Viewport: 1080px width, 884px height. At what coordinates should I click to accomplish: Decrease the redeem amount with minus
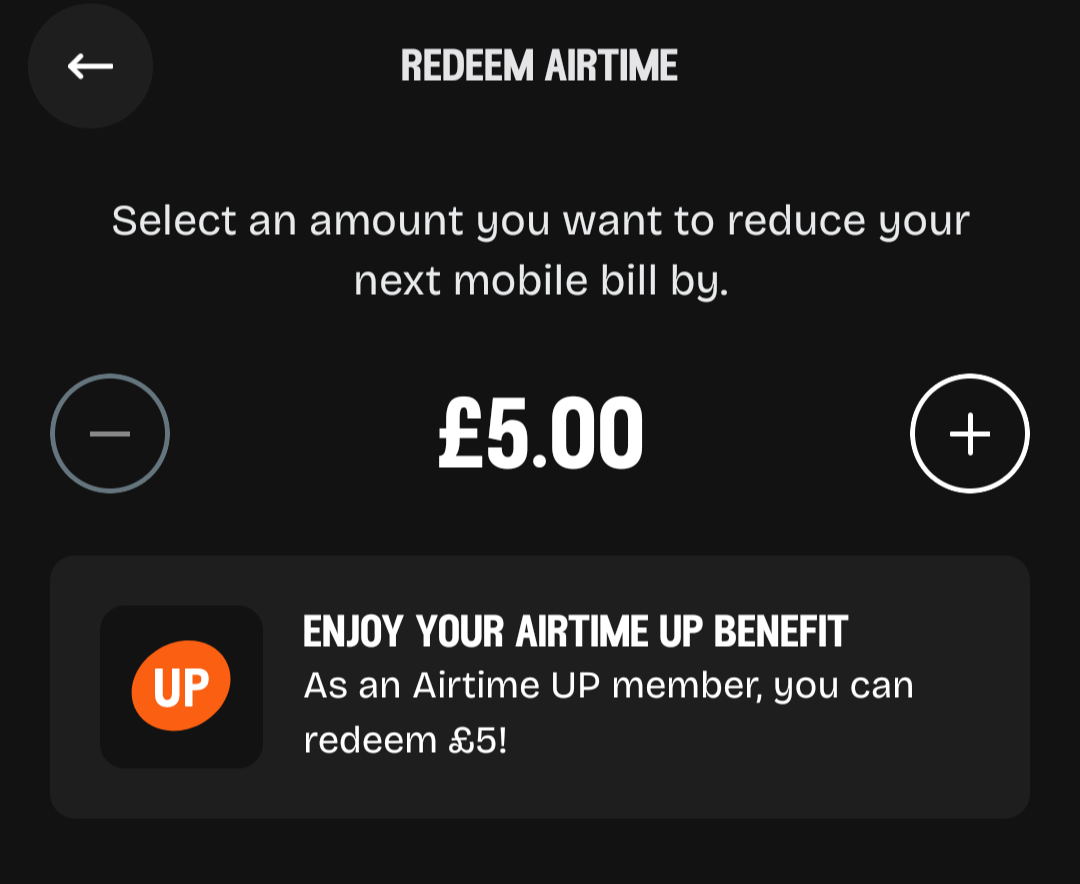[x=110, y=433]
